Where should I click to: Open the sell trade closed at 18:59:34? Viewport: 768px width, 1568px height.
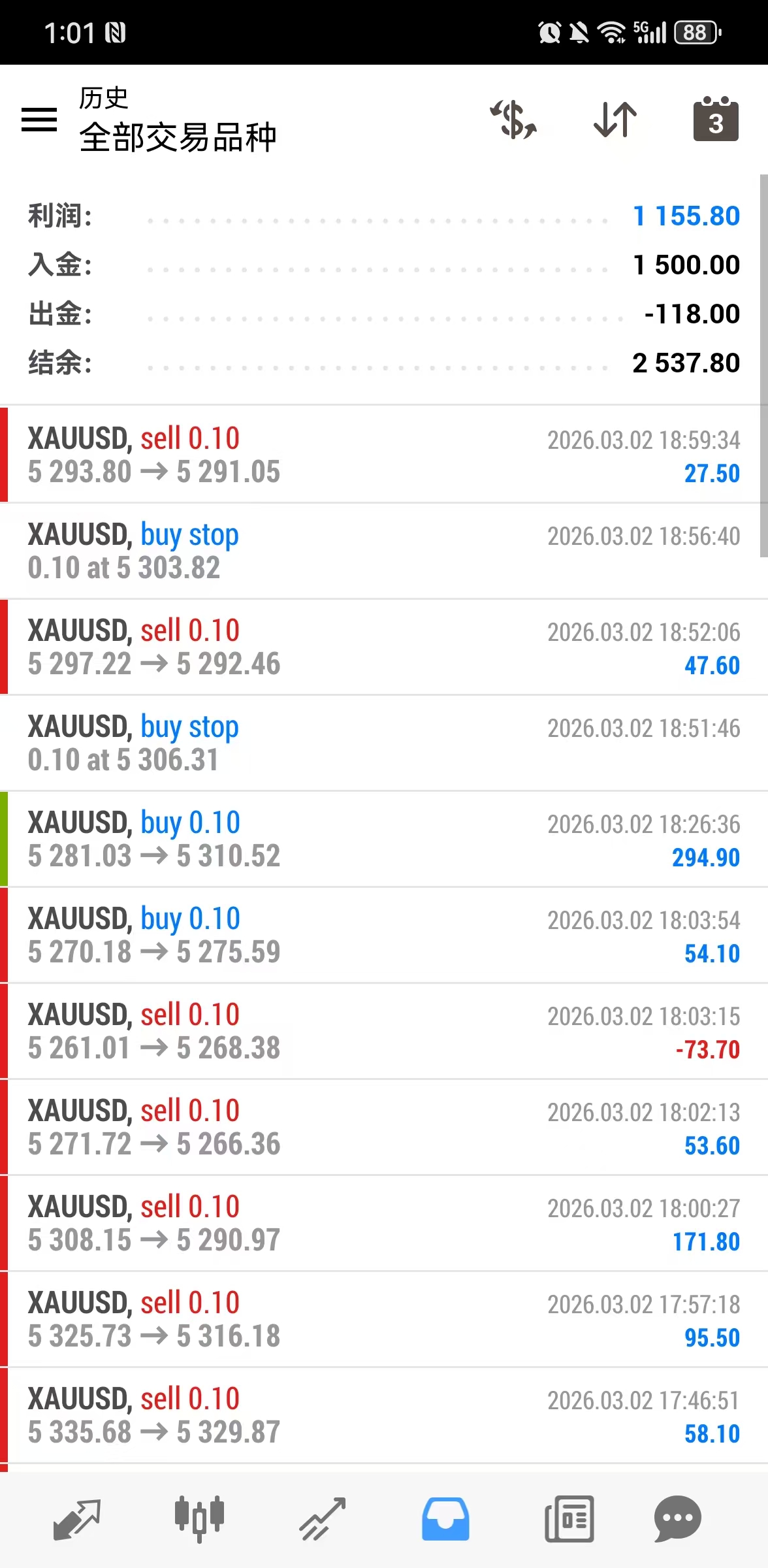(x=384, y=455)
